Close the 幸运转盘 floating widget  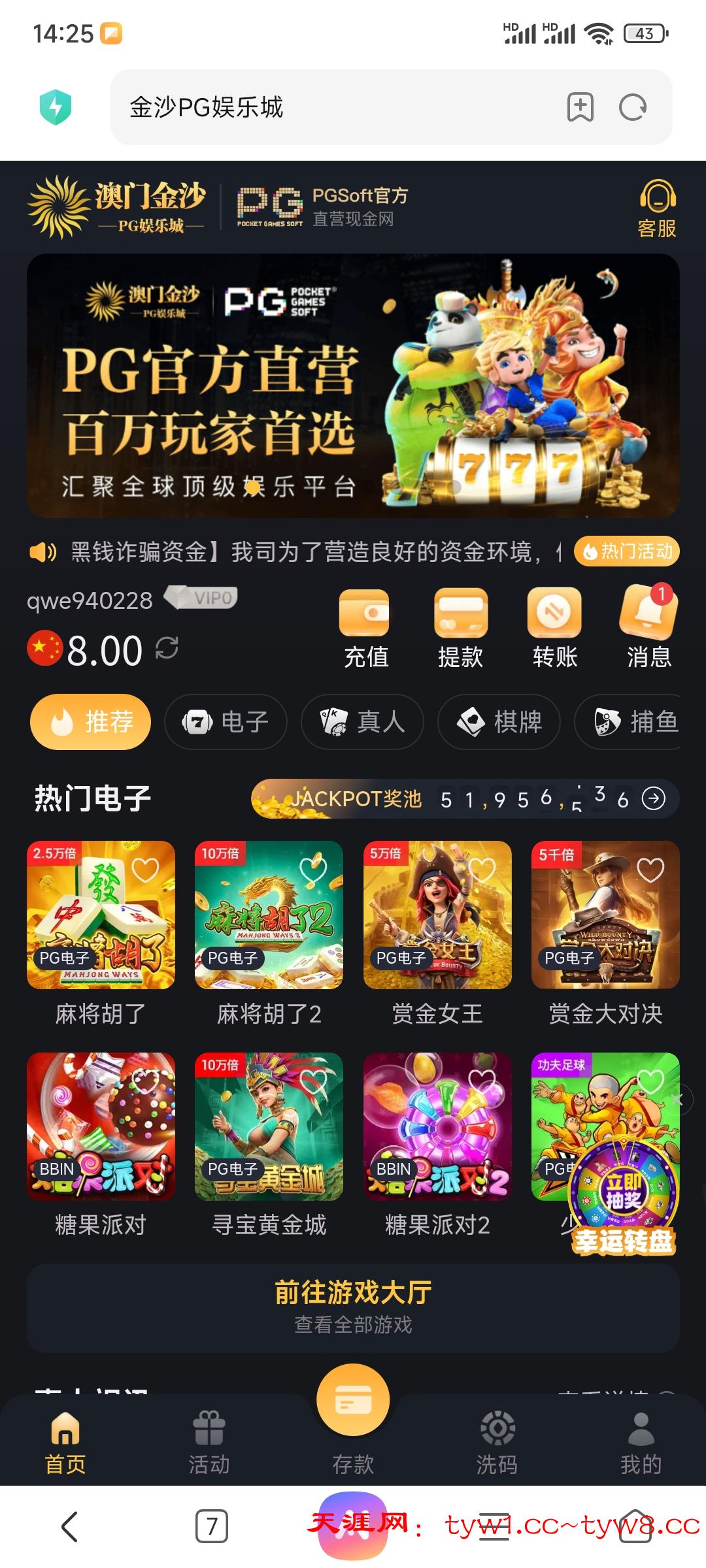[x=677, y=1100]
